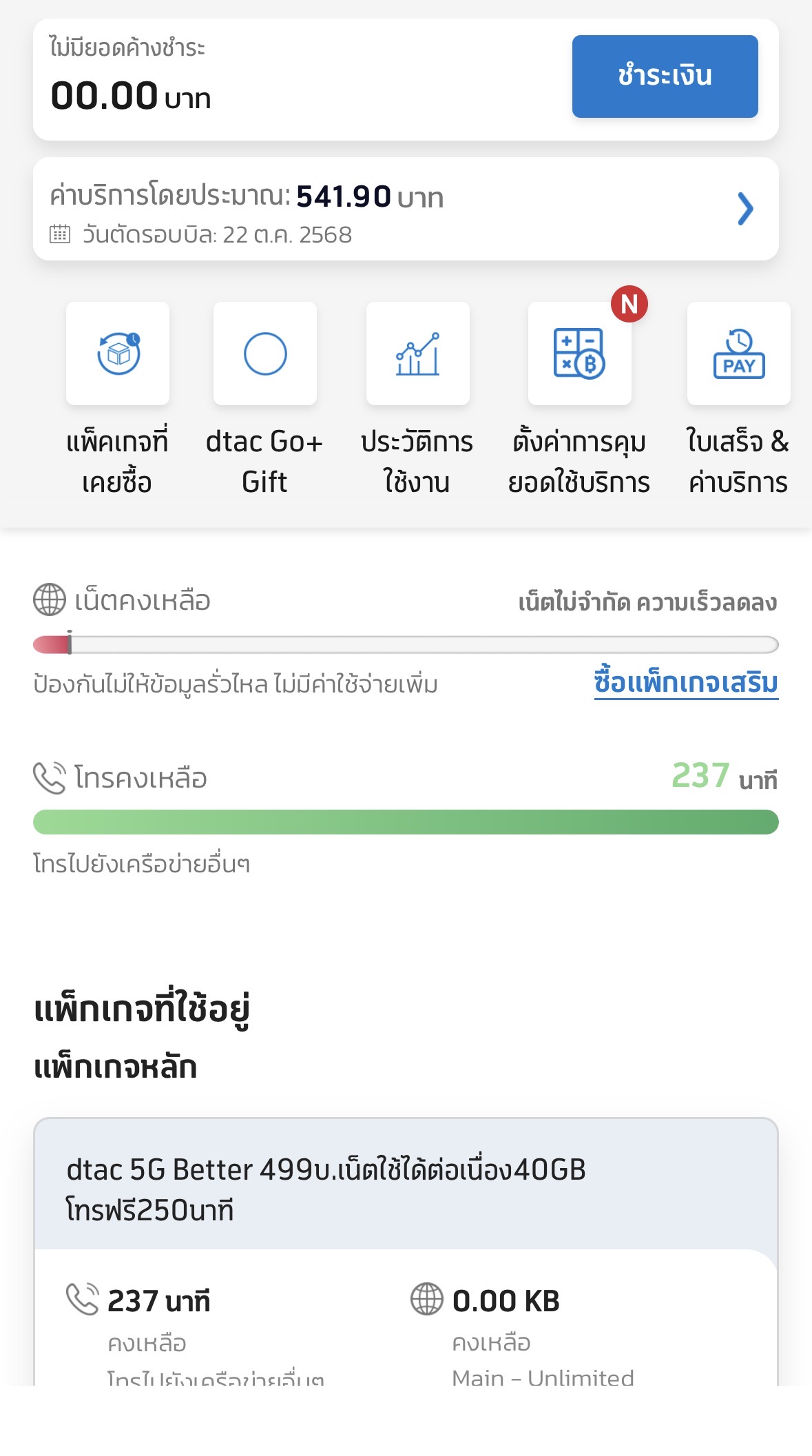View ประวัติการใช้งาน usage history

[x=417, y=354]
